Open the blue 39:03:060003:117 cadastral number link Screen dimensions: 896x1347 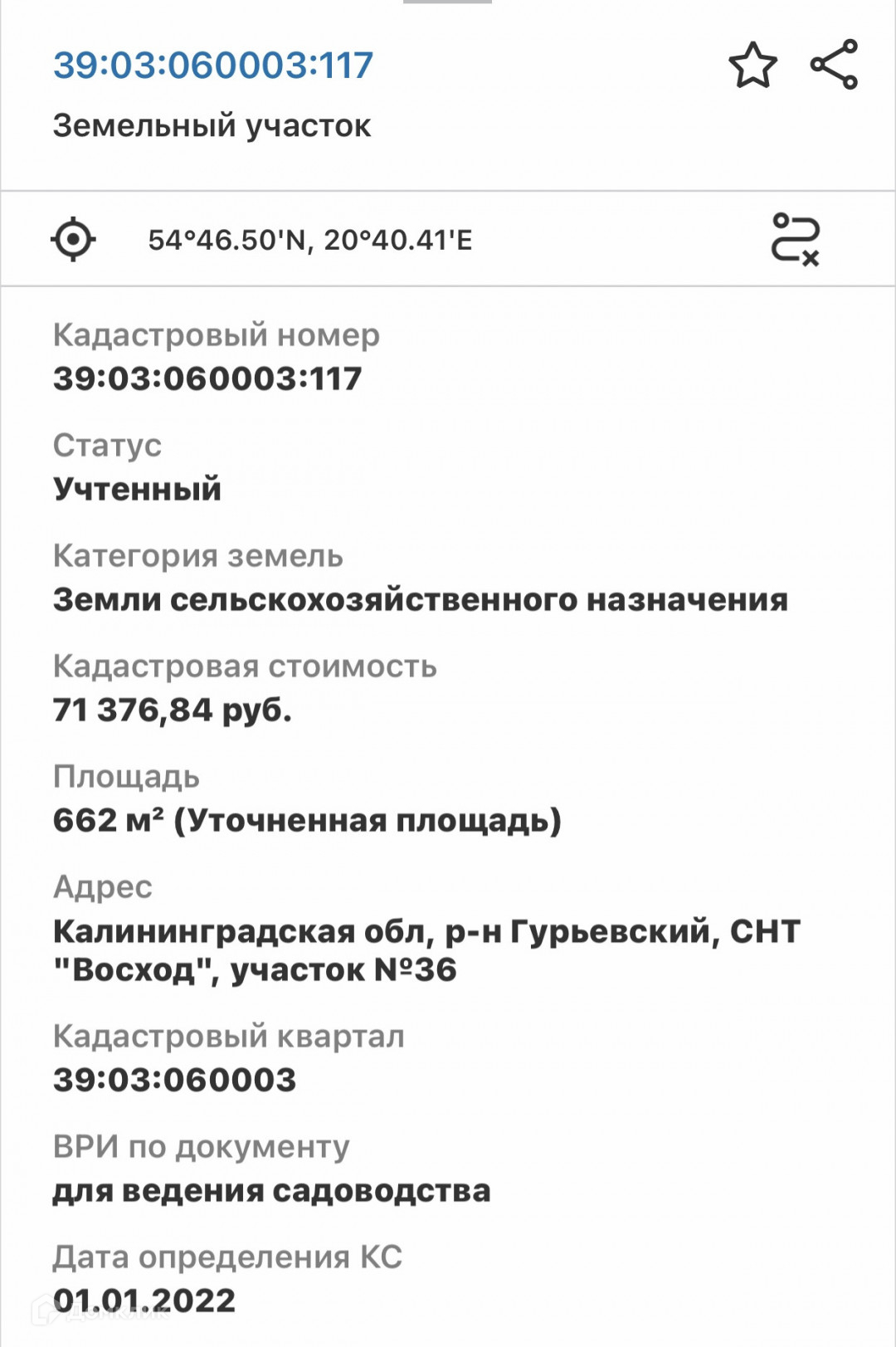click(213, 66)
